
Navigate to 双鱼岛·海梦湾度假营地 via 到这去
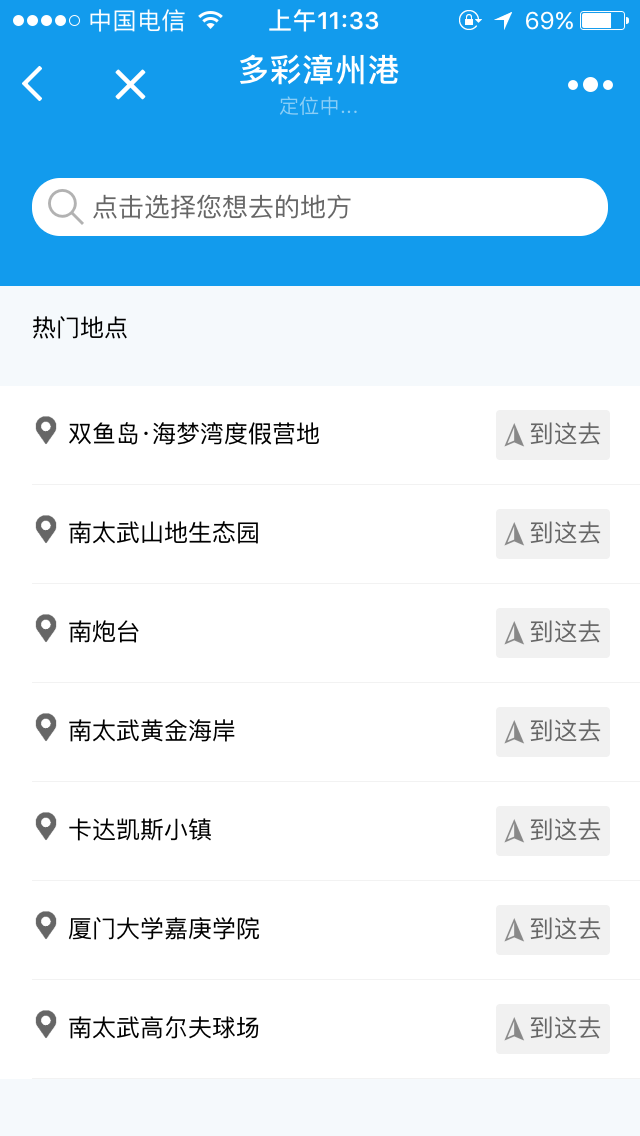point(552,435)
